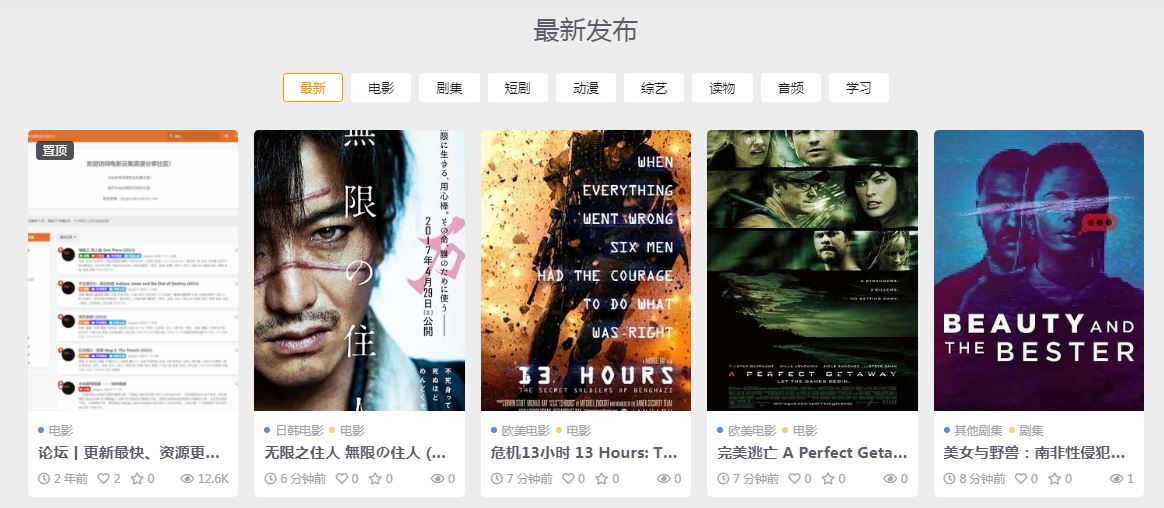
Task: Select the 最新 tab
Action: 313,88
